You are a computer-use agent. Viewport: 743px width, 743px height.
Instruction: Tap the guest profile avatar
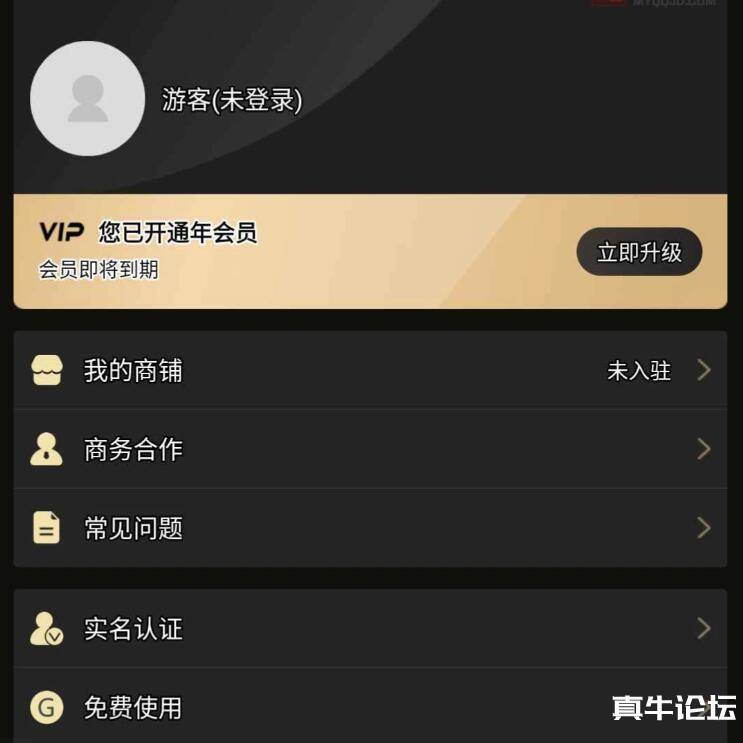87,98
